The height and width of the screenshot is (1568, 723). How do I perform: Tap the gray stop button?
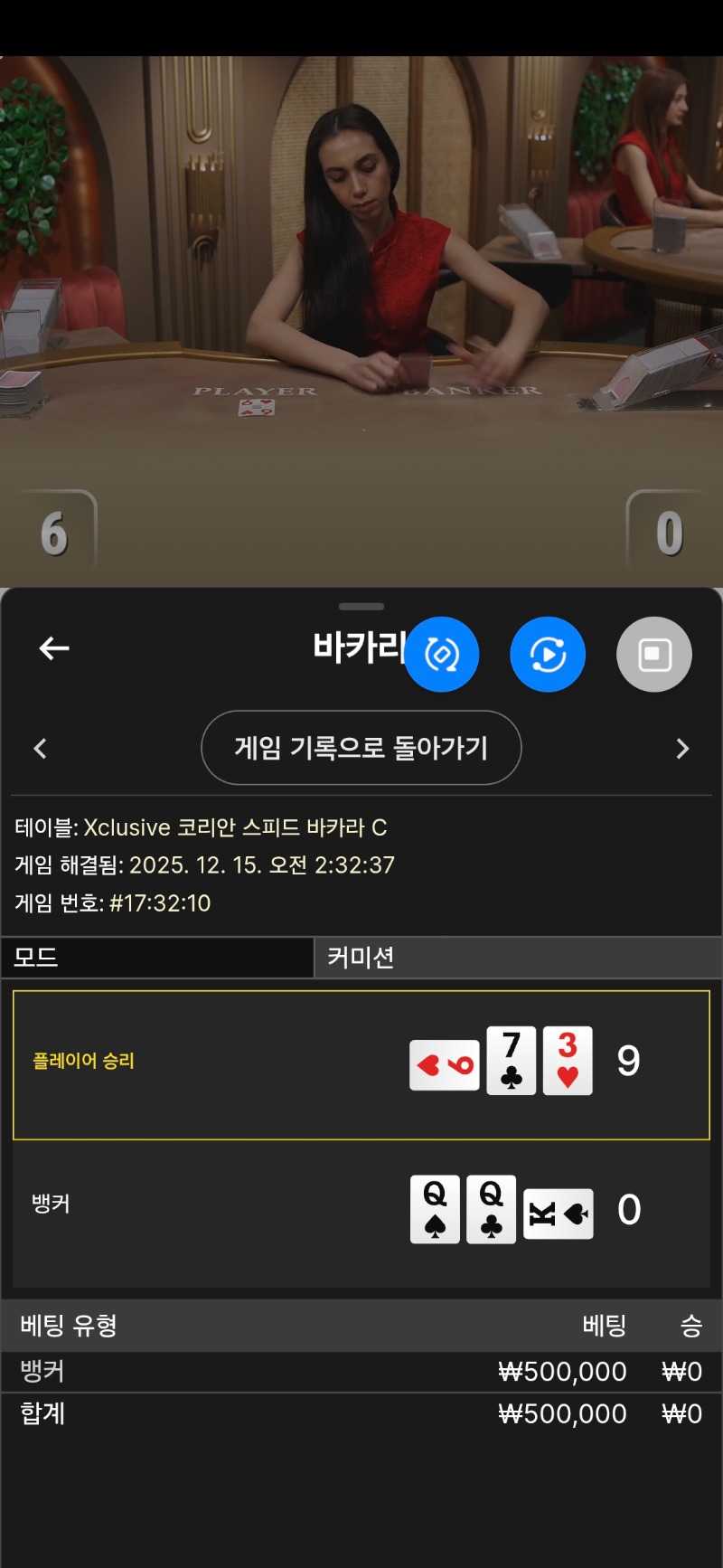point(654,655)
